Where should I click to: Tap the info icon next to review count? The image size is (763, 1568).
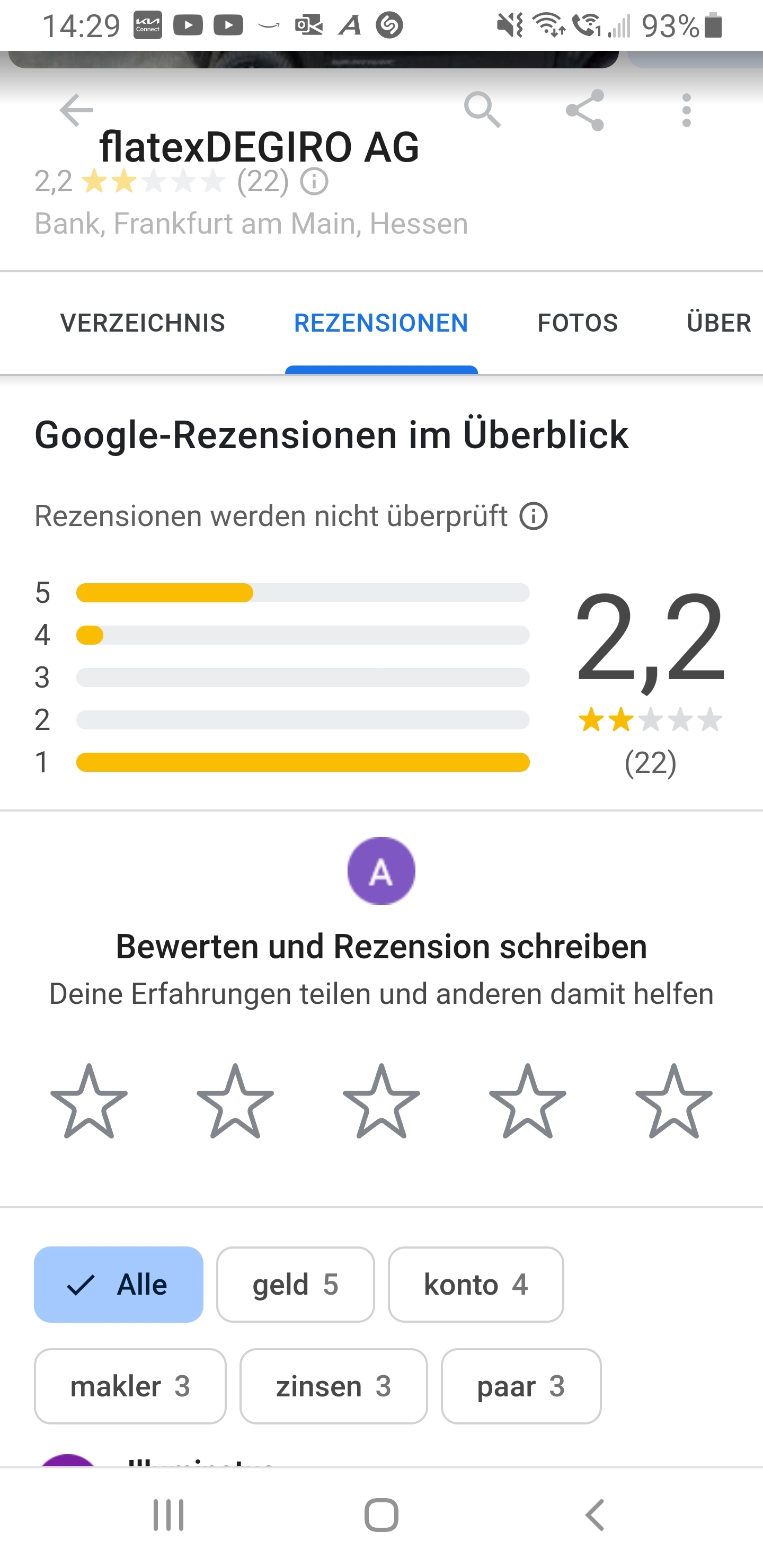pos(313,181)
